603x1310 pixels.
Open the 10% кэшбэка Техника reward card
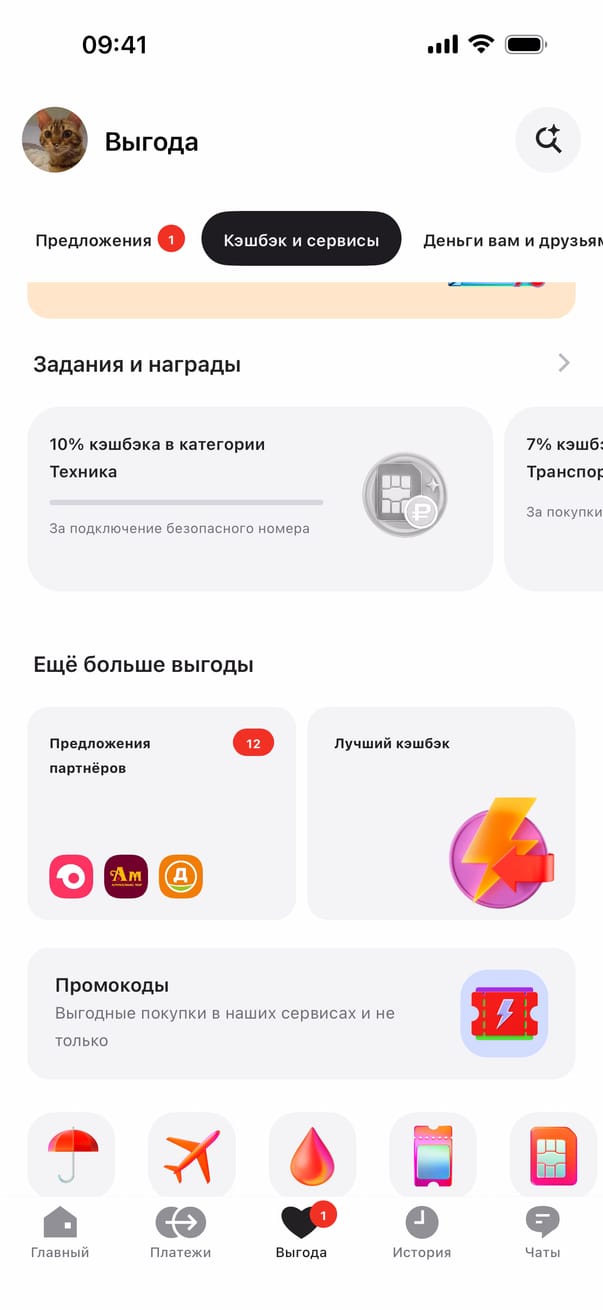260,498
